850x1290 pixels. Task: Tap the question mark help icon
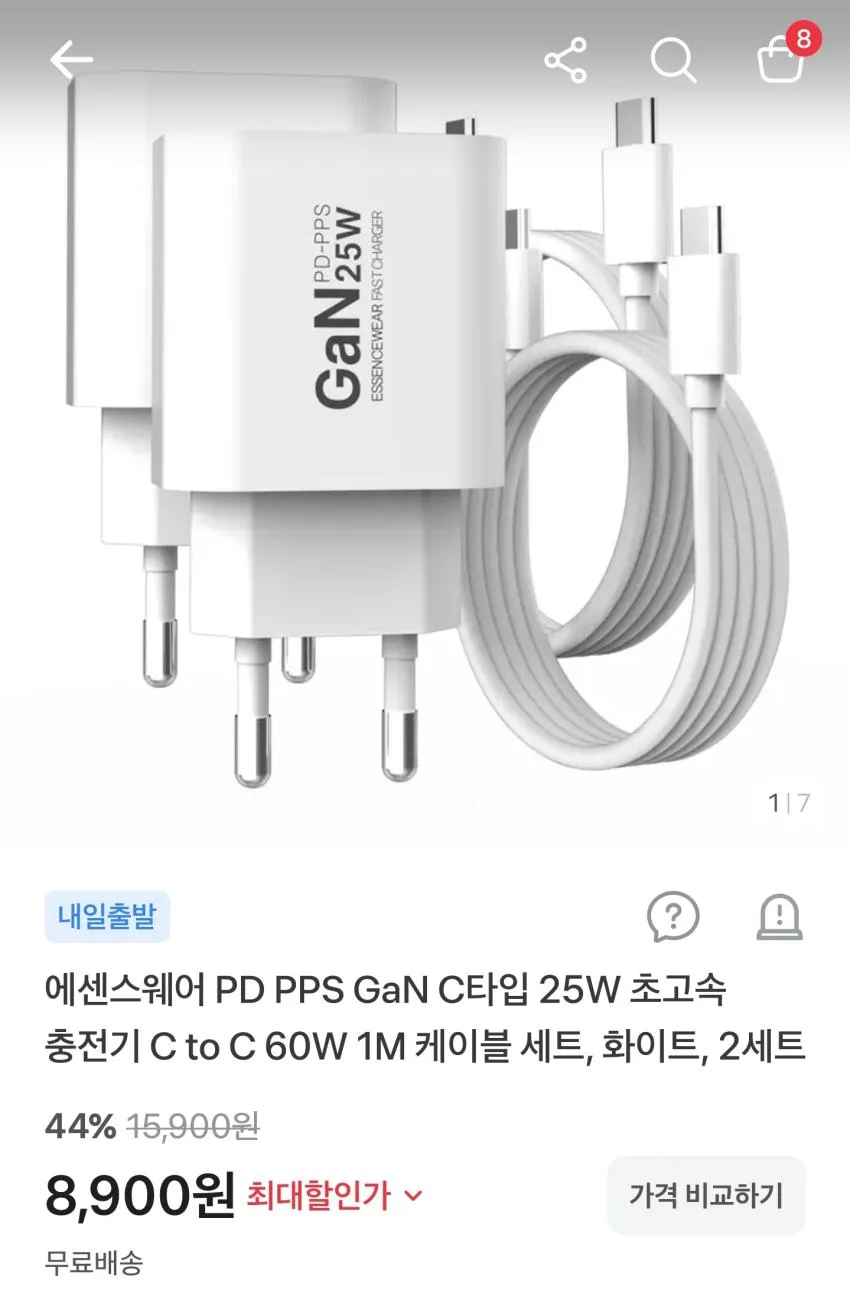click(x=673, y=915)
